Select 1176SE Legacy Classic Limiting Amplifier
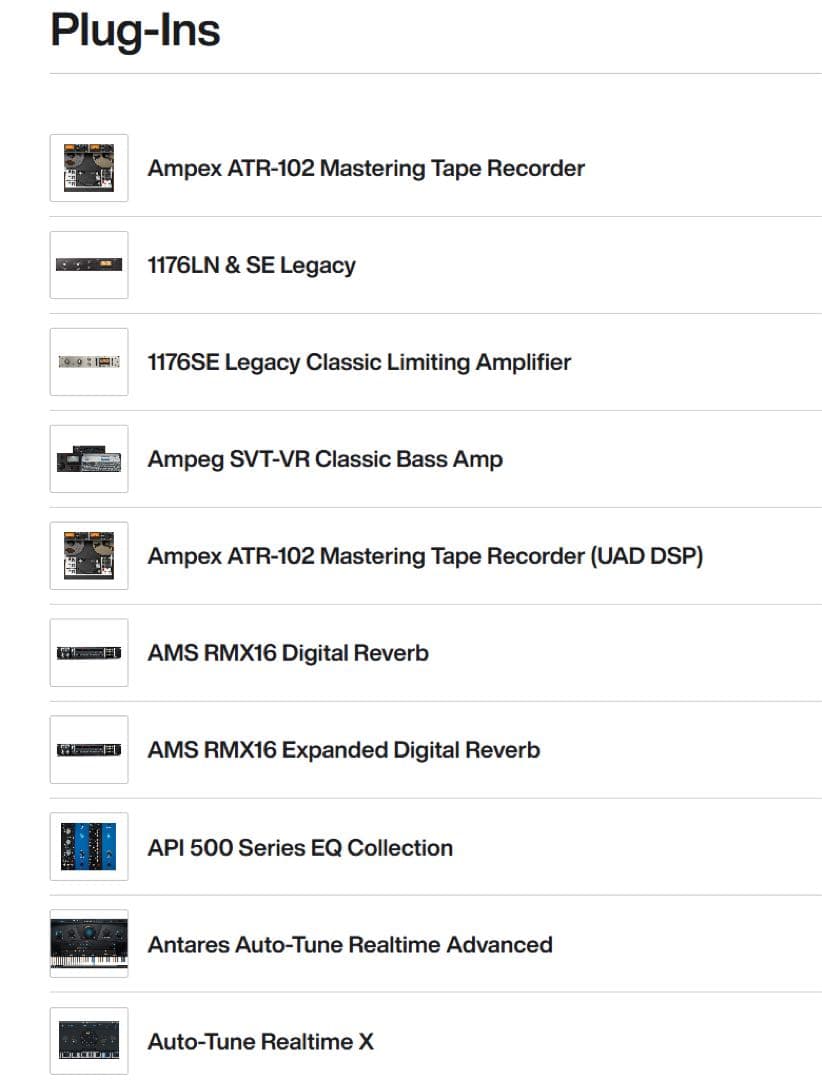Image resolution: width=822 pixels, height=1080 pixels. tap(359, 362)
